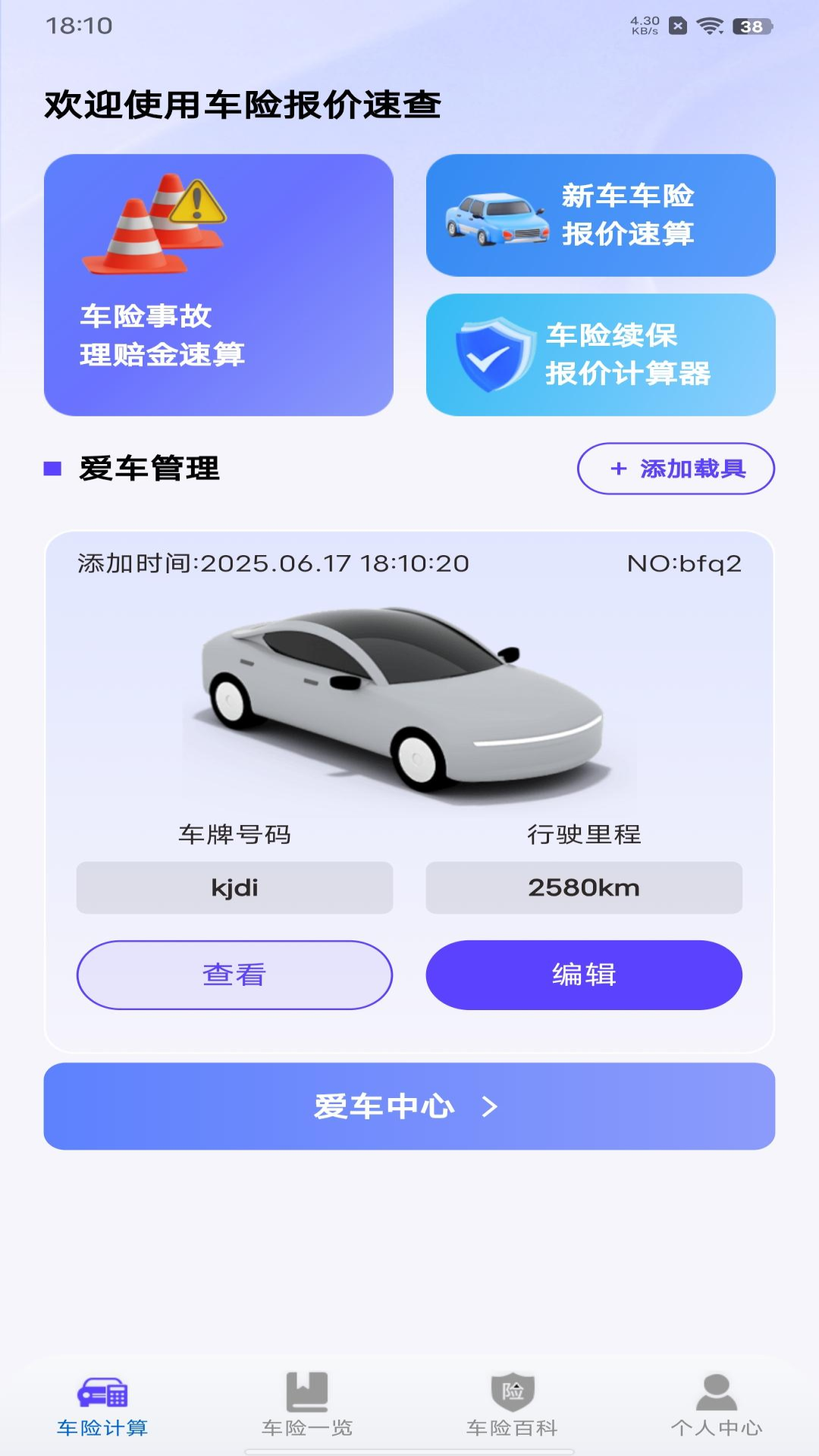The height and width of the screenshot is (1456, 819).
Task: Click the plus icon beside 添加载具
Action: (618, 469)
